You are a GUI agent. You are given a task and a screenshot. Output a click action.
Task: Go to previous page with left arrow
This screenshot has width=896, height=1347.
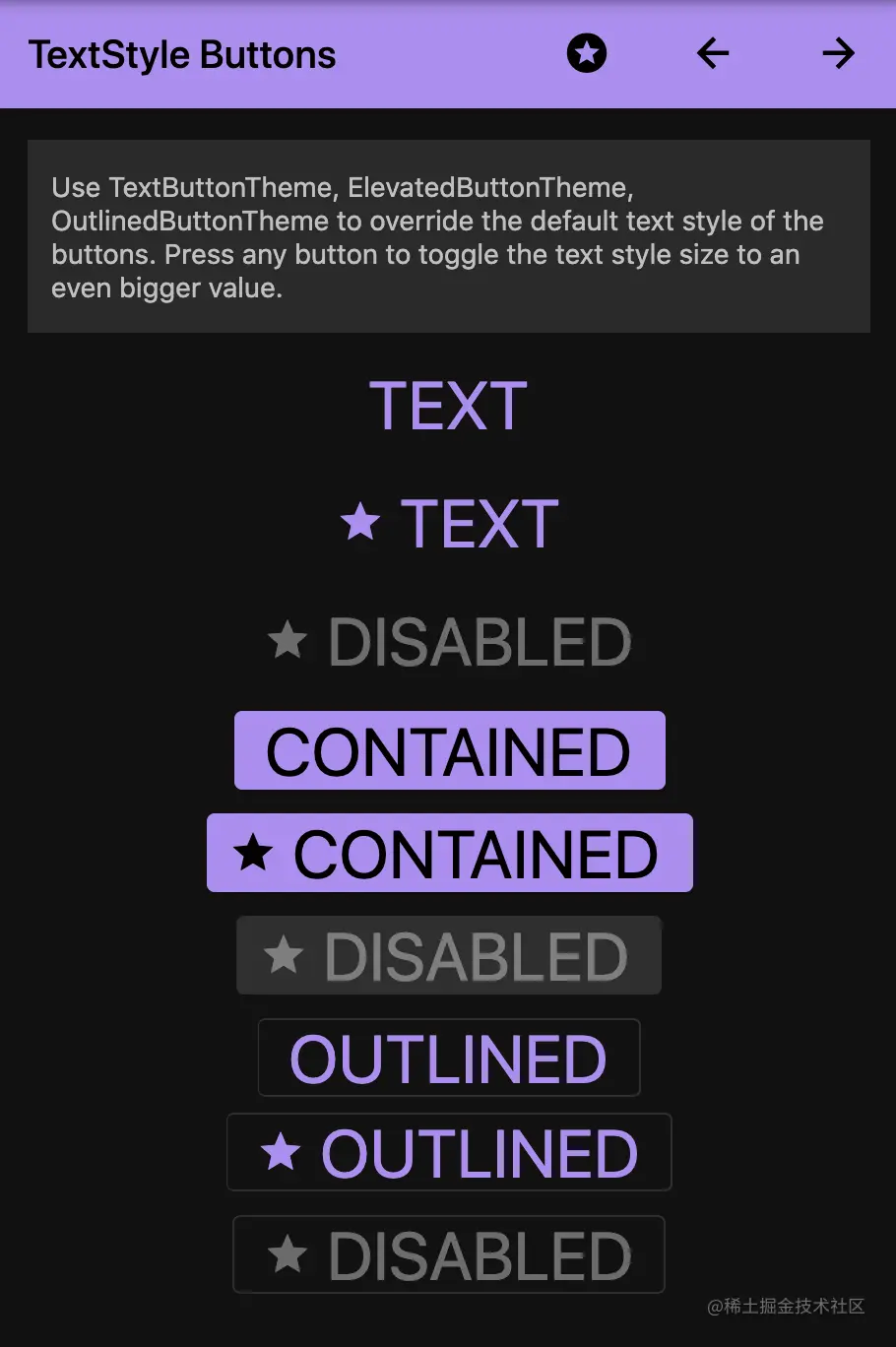pos(713,53)
